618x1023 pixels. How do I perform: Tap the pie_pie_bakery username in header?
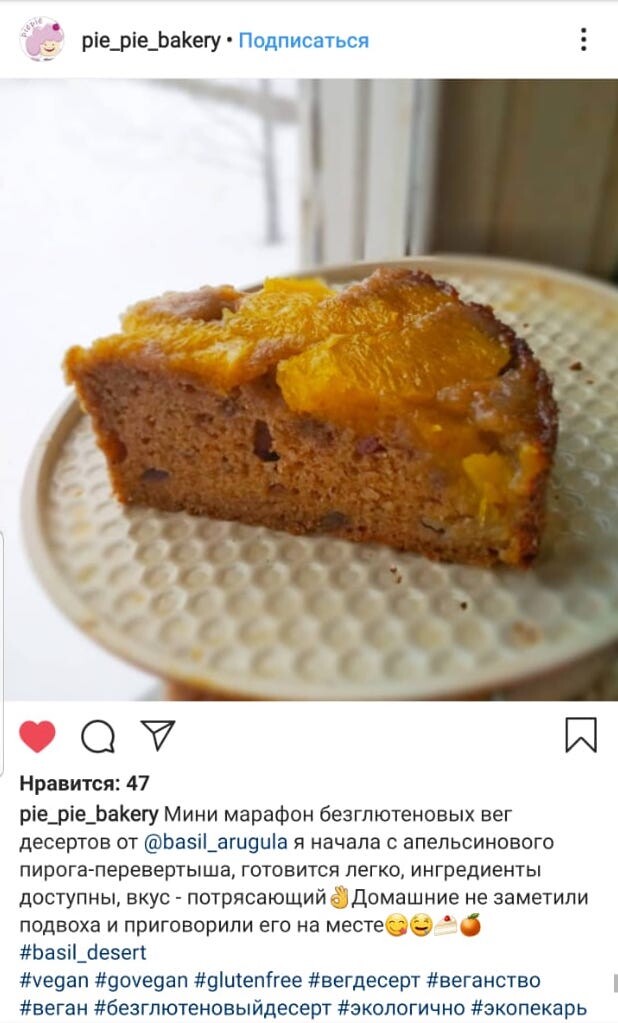(150, 41)
